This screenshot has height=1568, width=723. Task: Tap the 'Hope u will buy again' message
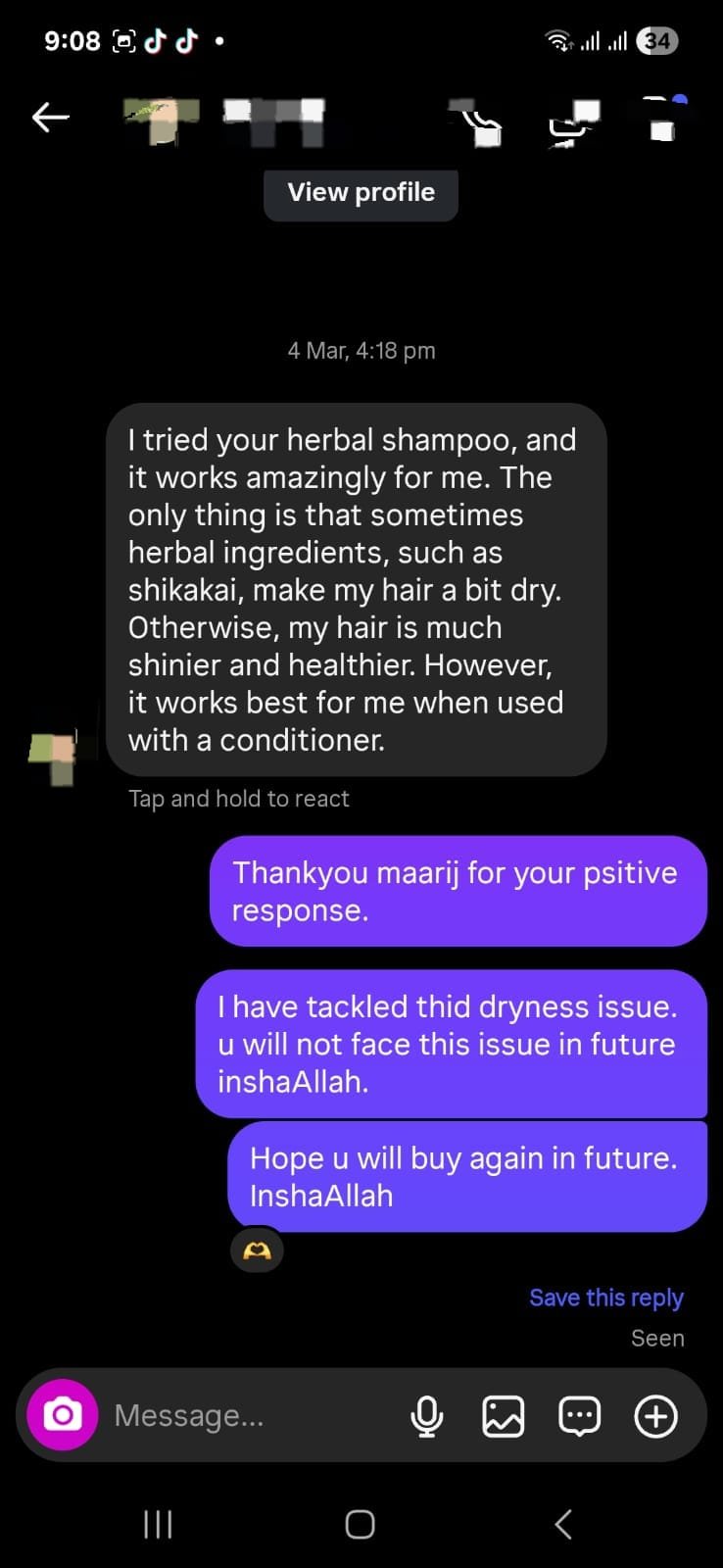pyautogui.click(x=466, y=1175)
